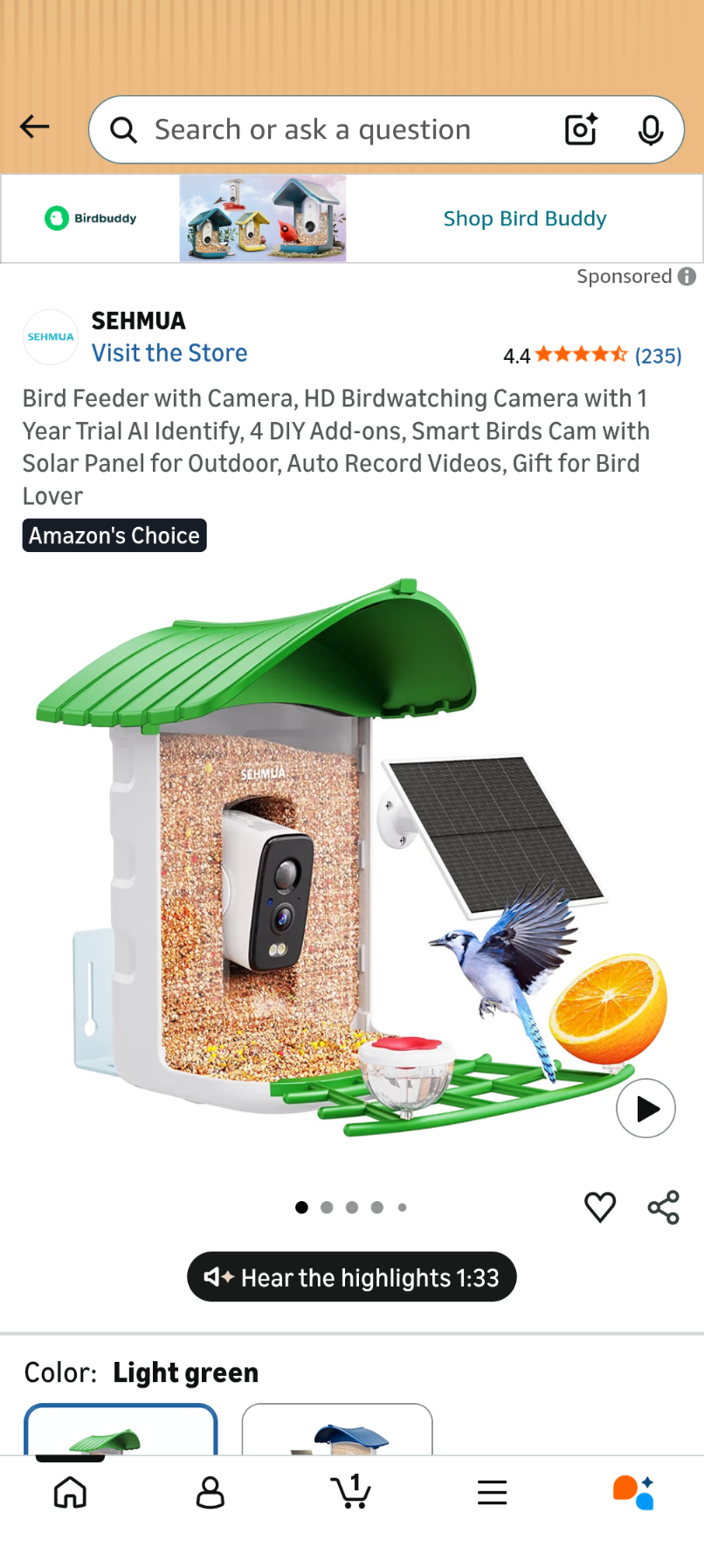Open the 235 customer ratings
704x1568 pixels.
coord(658,356)
